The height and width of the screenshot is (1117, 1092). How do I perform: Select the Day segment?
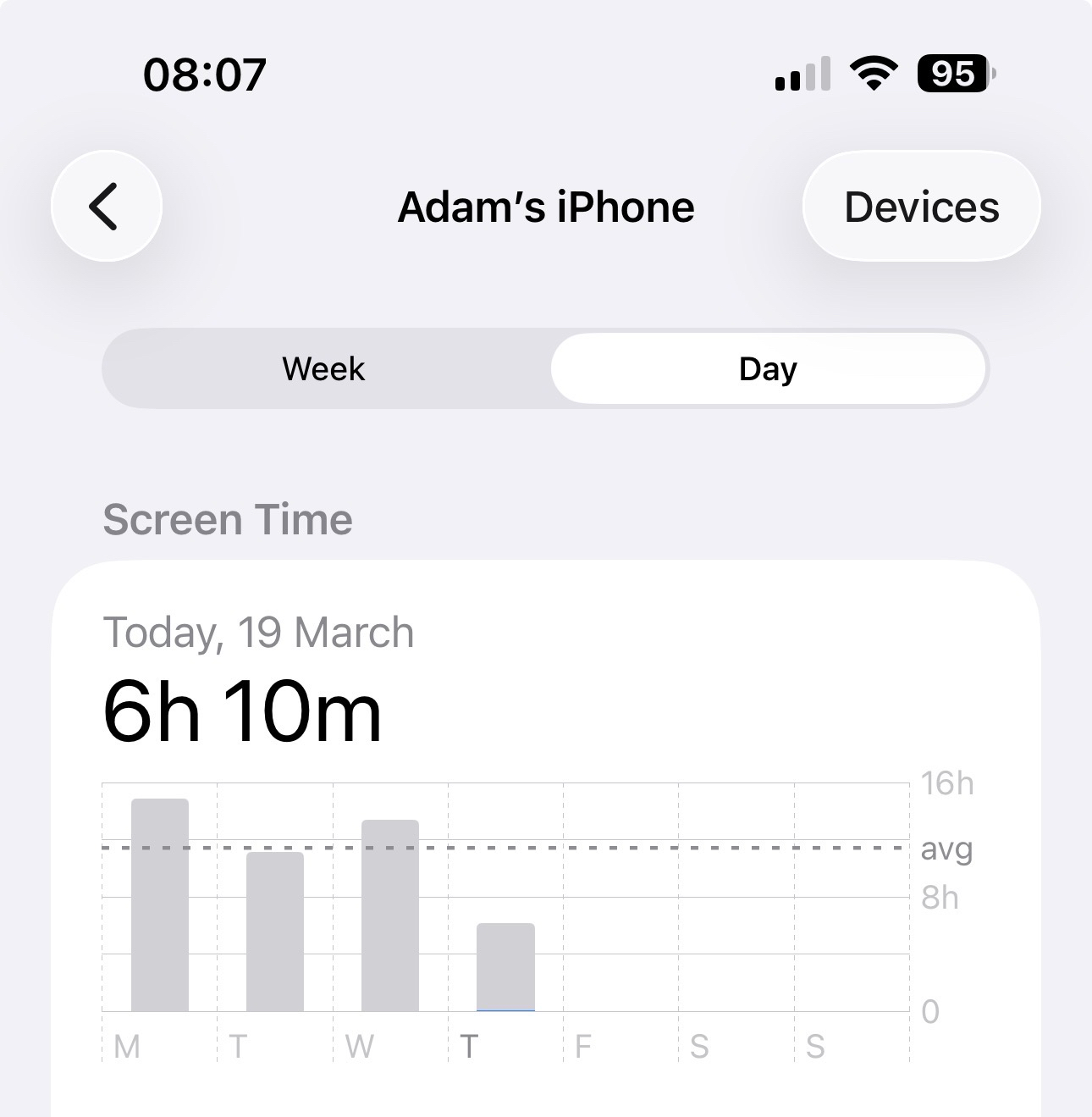pyautogui.click(x=768, y=369)
